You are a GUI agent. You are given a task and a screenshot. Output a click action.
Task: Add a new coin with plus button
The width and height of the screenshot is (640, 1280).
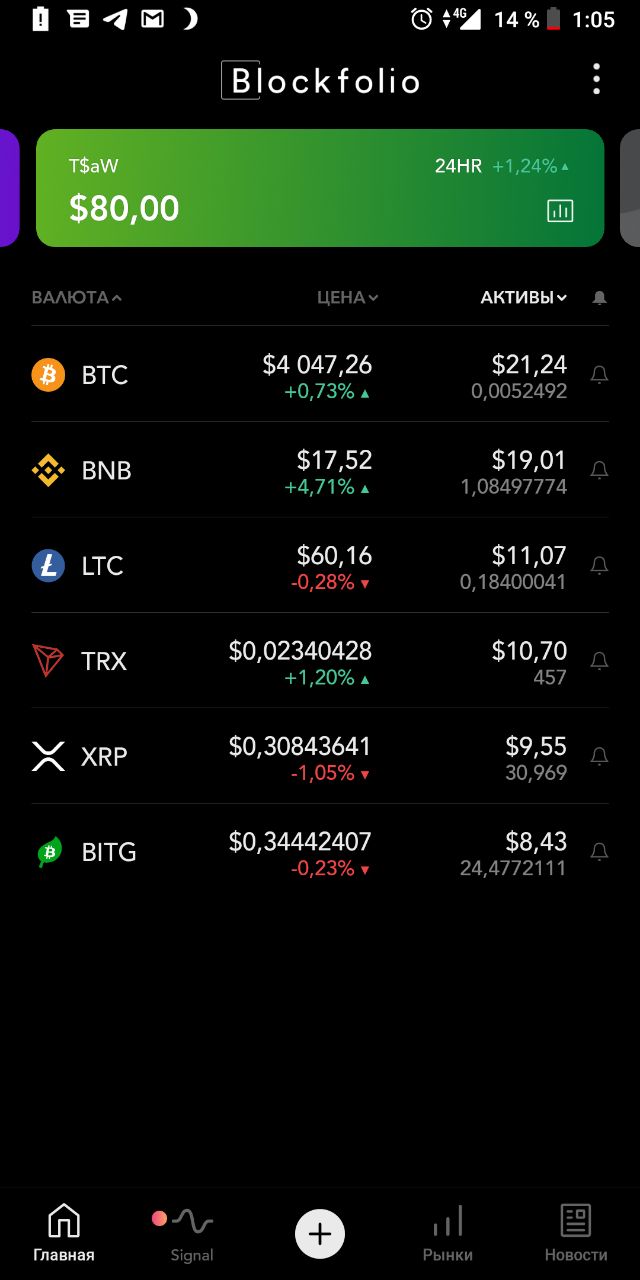point(320,1234)
